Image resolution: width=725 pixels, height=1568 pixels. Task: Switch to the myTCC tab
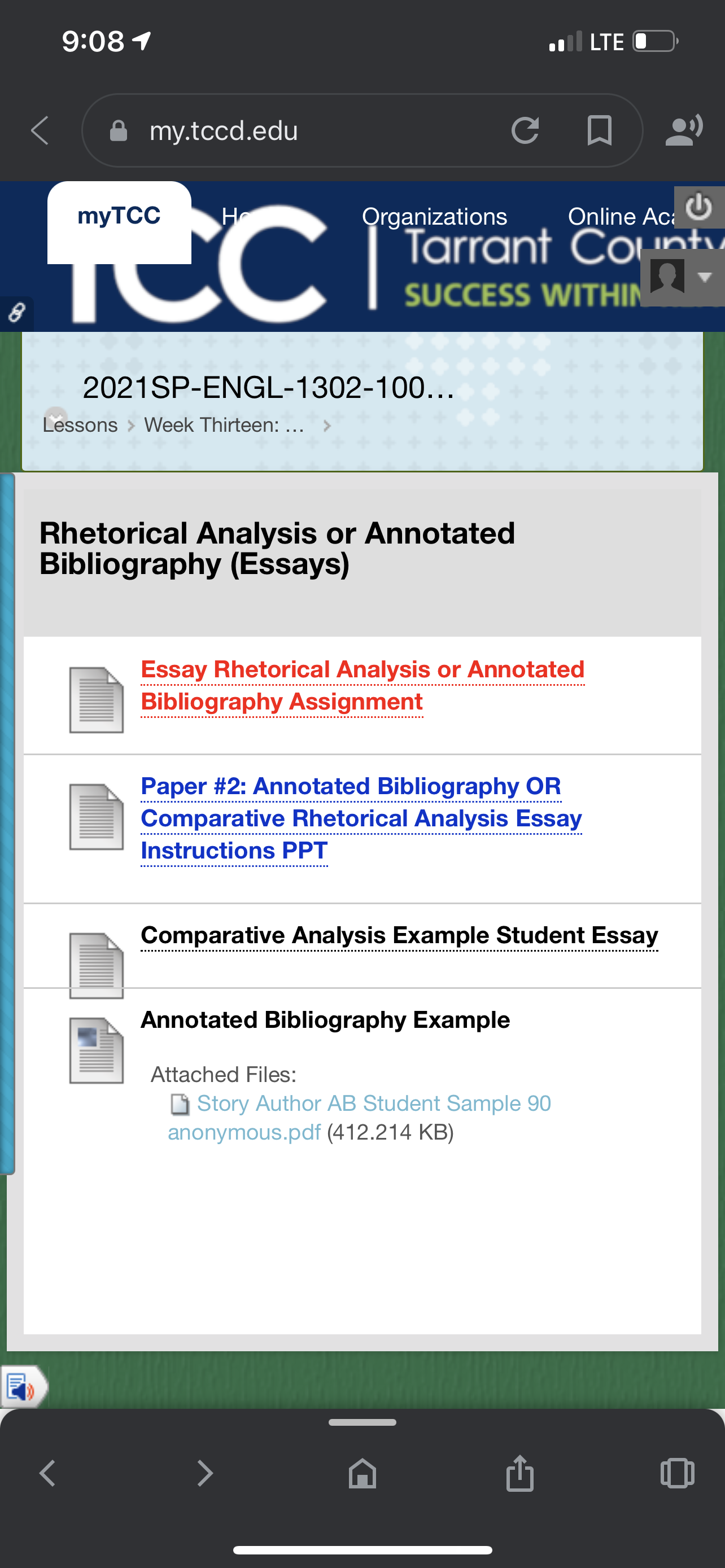tap(119, 216)
